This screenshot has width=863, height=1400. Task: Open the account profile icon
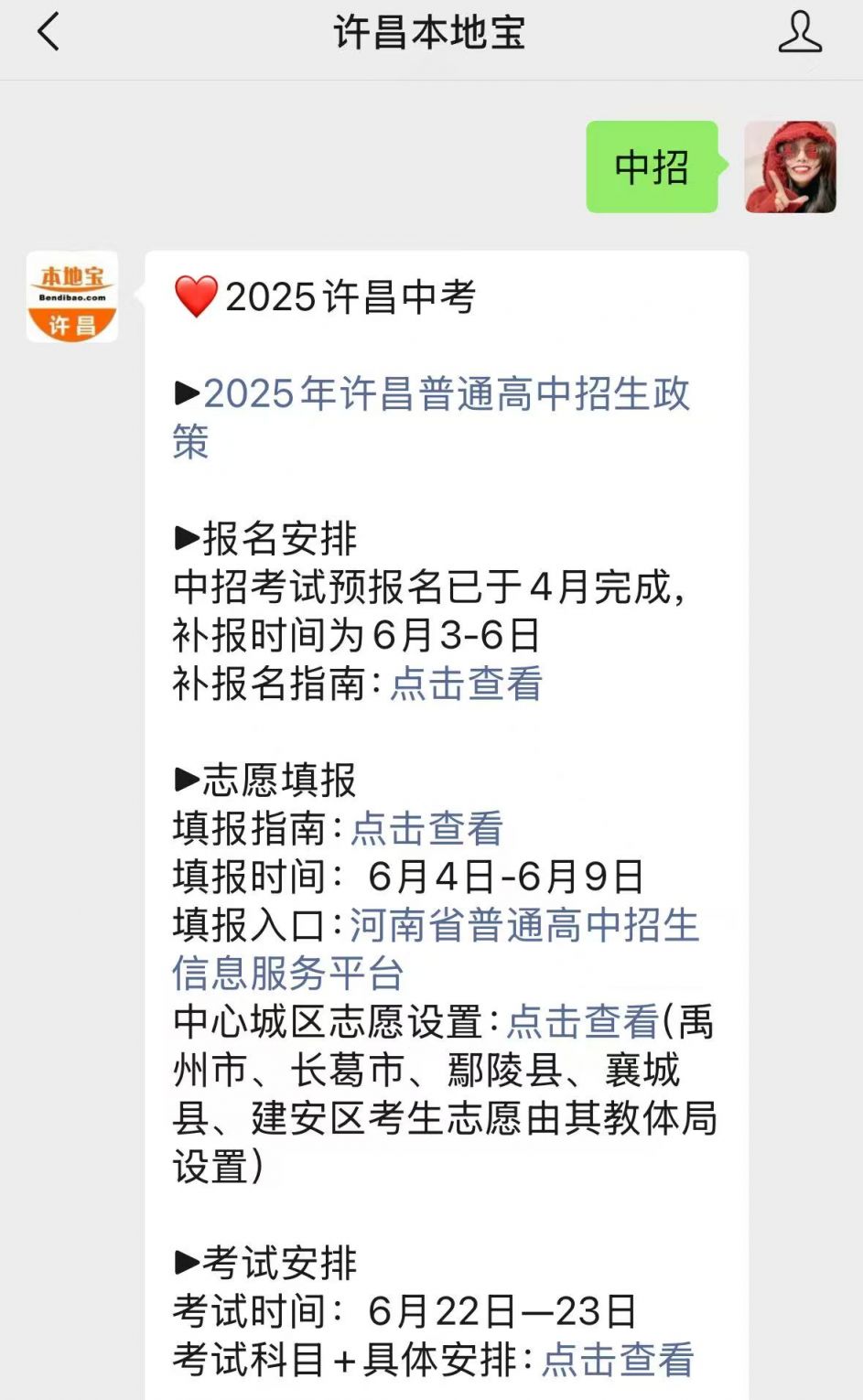pyautogui.click(x=799, y=33)
